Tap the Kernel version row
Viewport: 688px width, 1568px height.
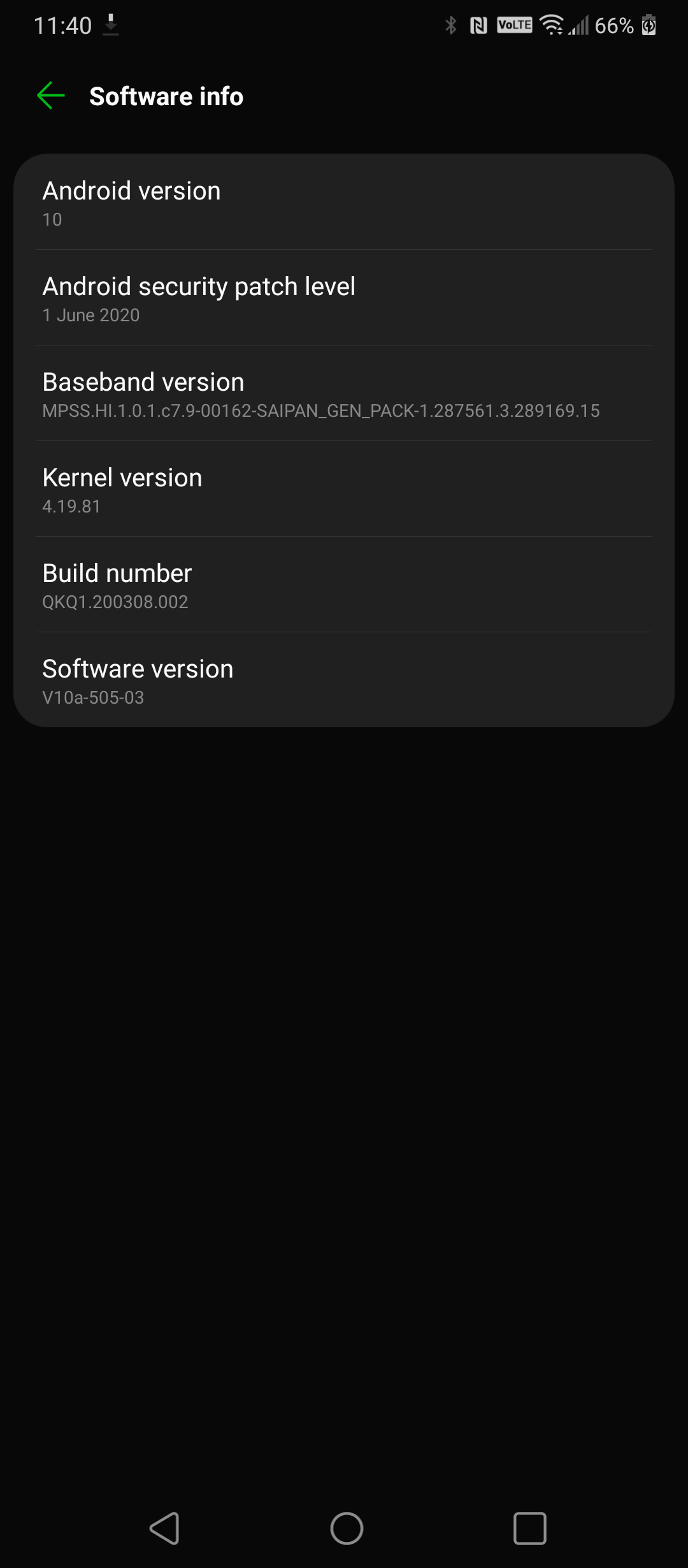click(344, 489)
